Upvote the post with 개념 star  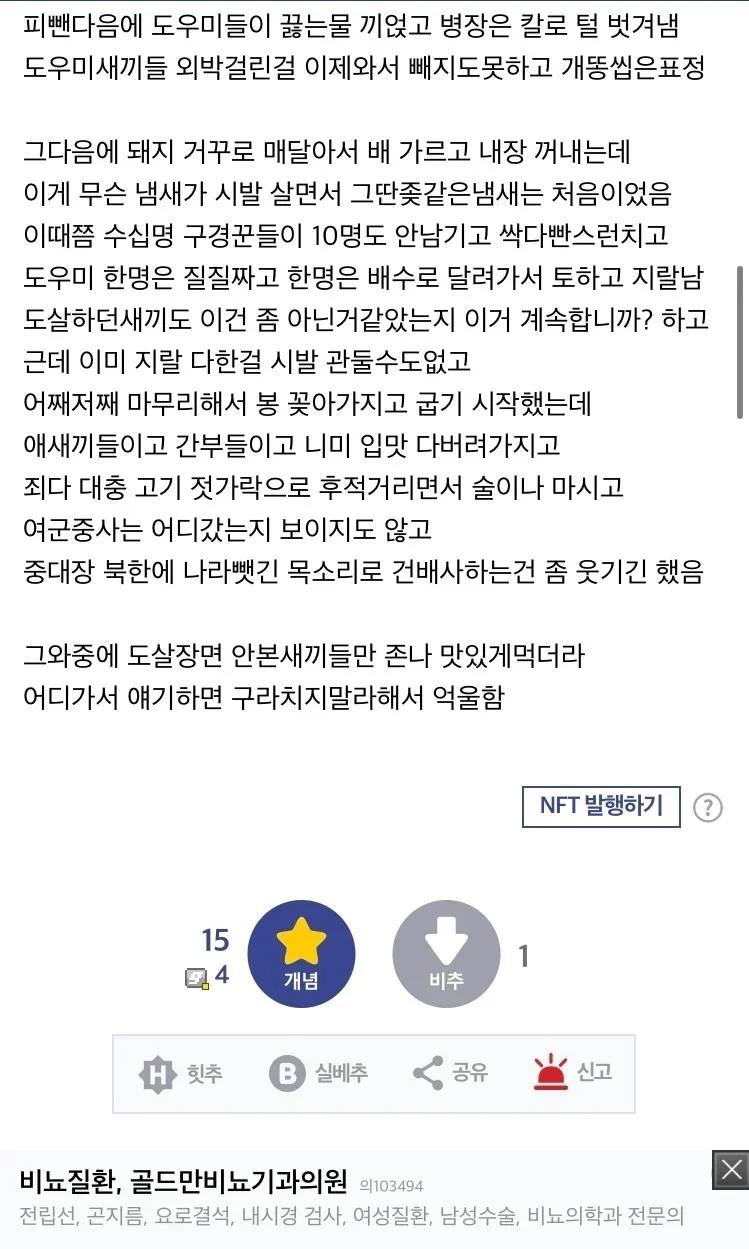point(301,954)
